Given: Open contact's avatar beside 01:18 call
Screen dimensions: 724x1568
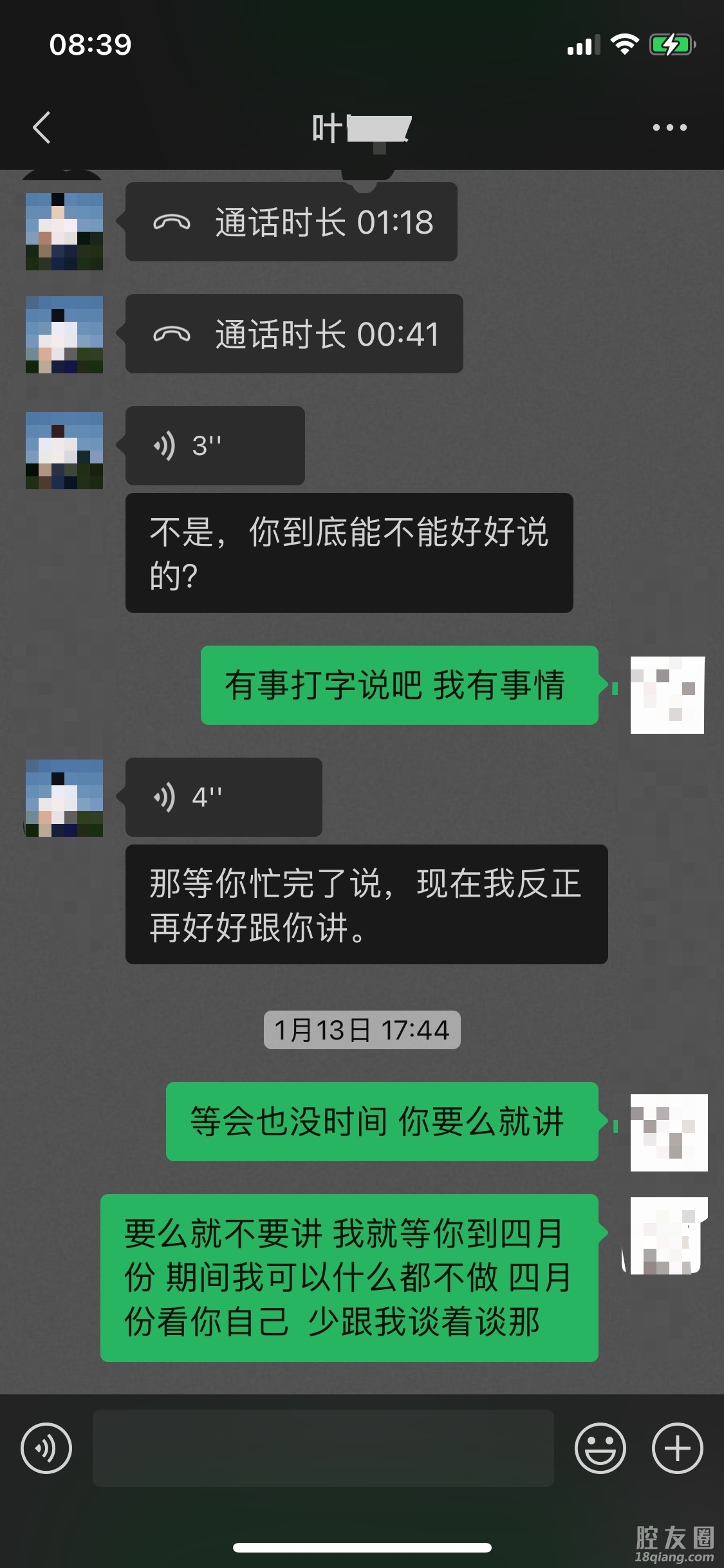Looking at the screenshot, I should (x=64, y=231).
